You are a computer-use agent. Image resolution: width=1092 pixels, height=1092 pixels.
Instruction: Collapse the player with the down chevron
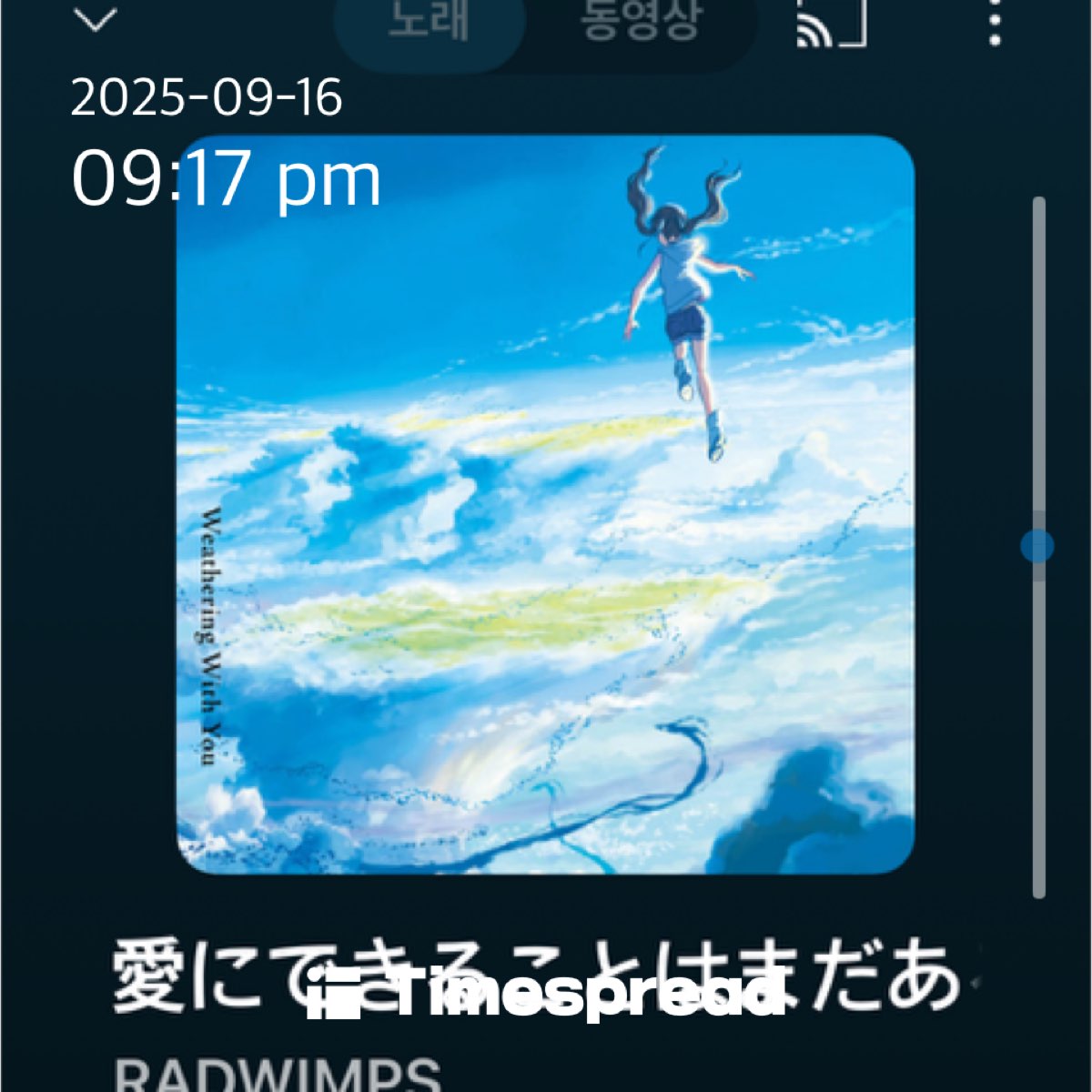pos(96,20)
